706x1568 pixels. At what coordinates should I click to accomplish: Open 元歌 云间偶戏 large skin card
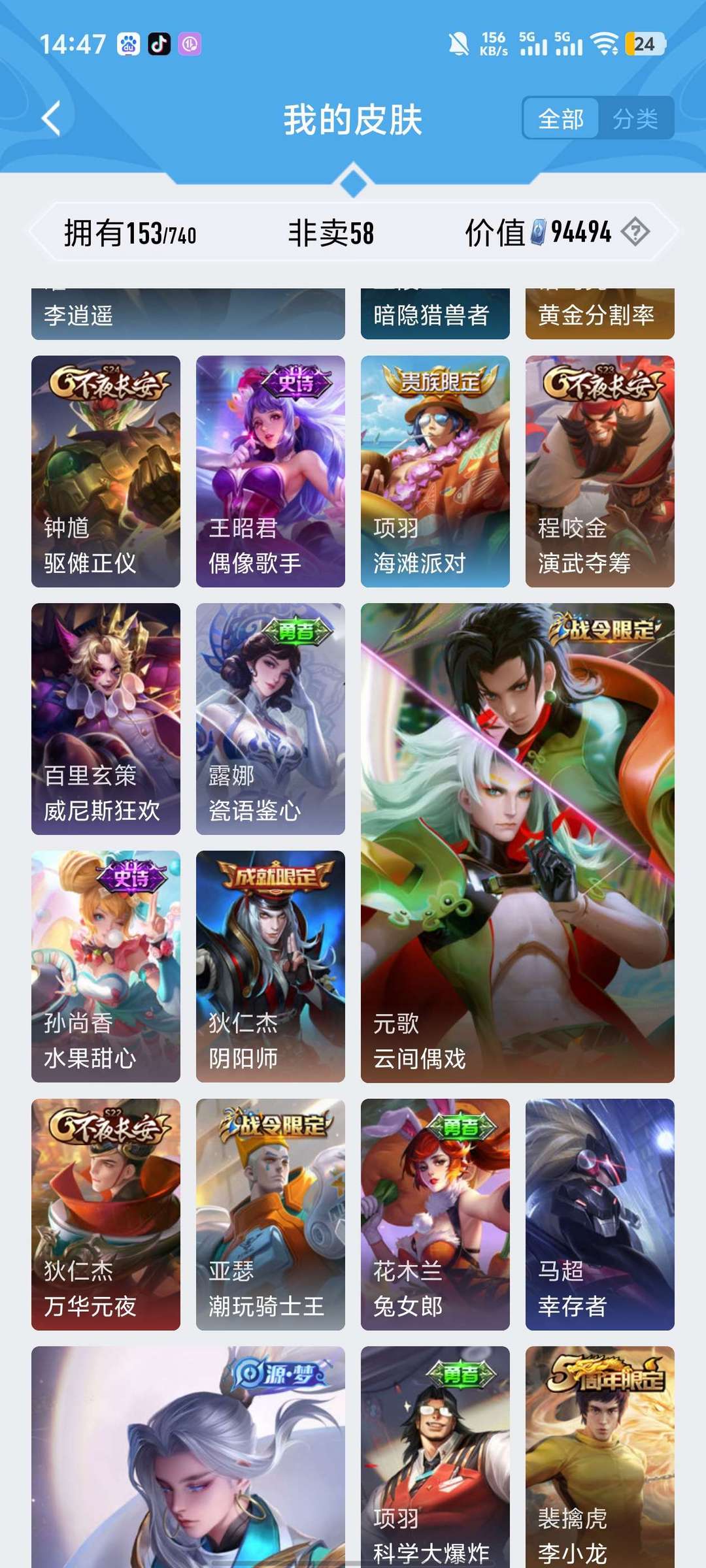pyautogui.click(x=518, y=843)
